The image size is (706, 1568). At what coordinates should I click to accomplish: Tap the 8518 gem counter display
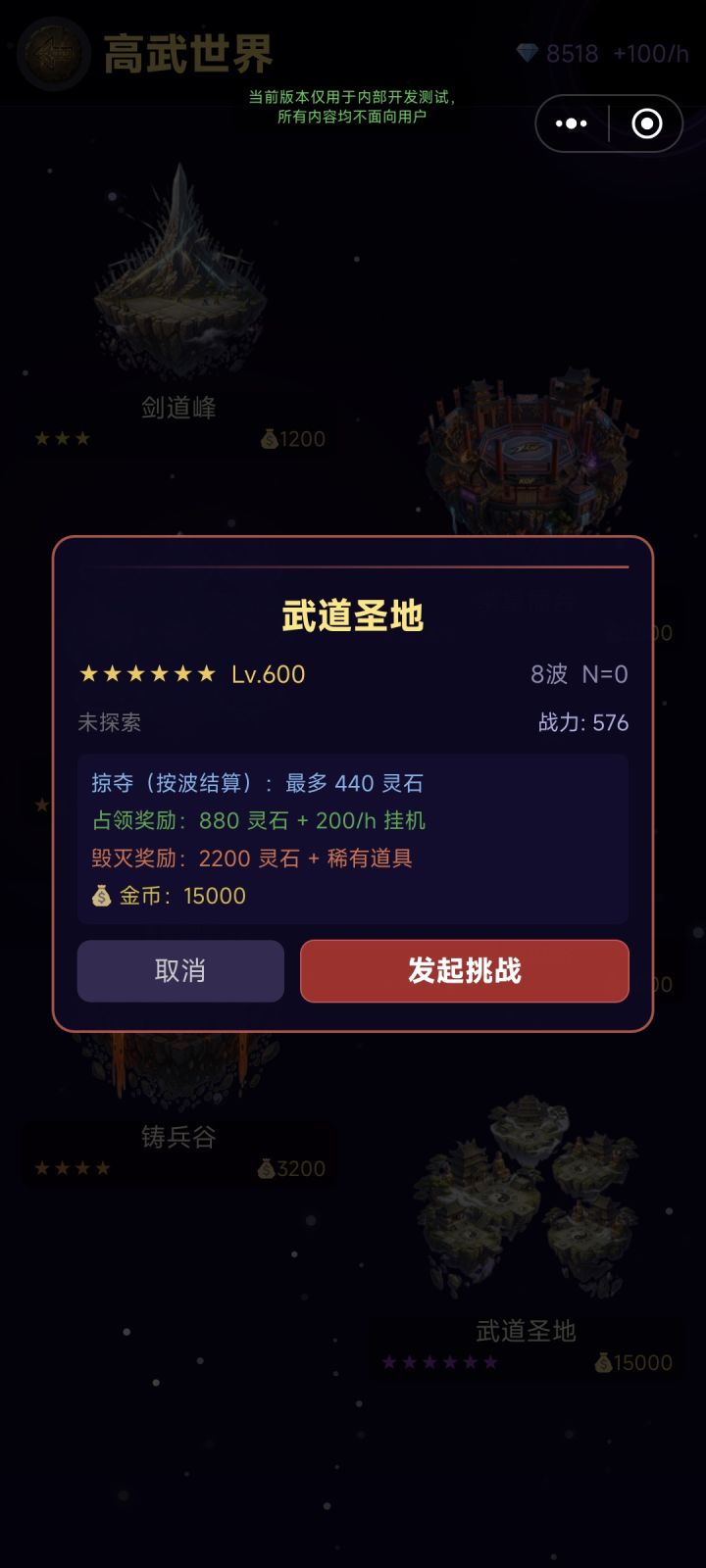coord(571,55)
